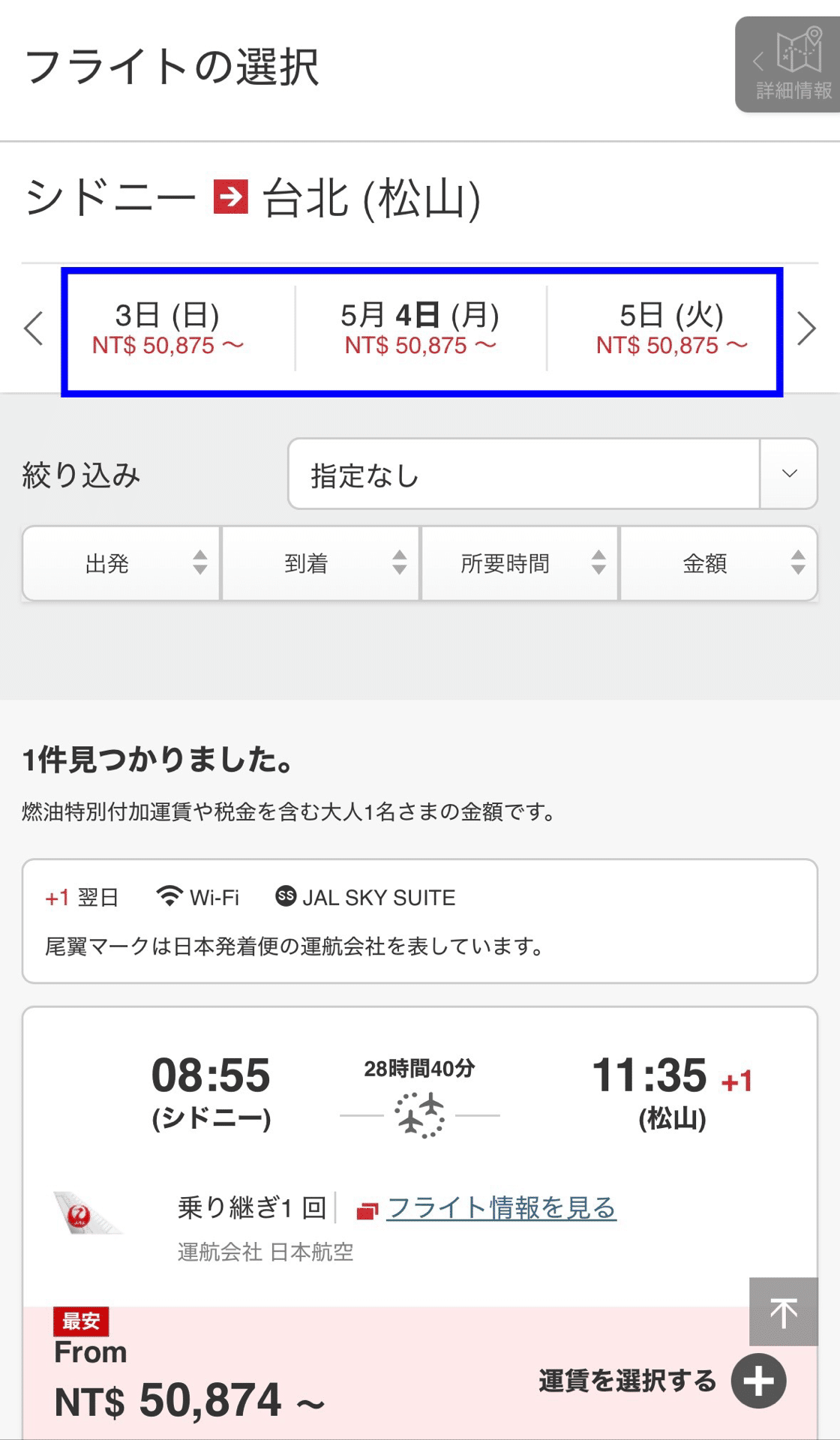Screen dimensions: 840x1440
Task: Click the Wi-Fi icon in flight amenities
Action: [x=169, y=895]
